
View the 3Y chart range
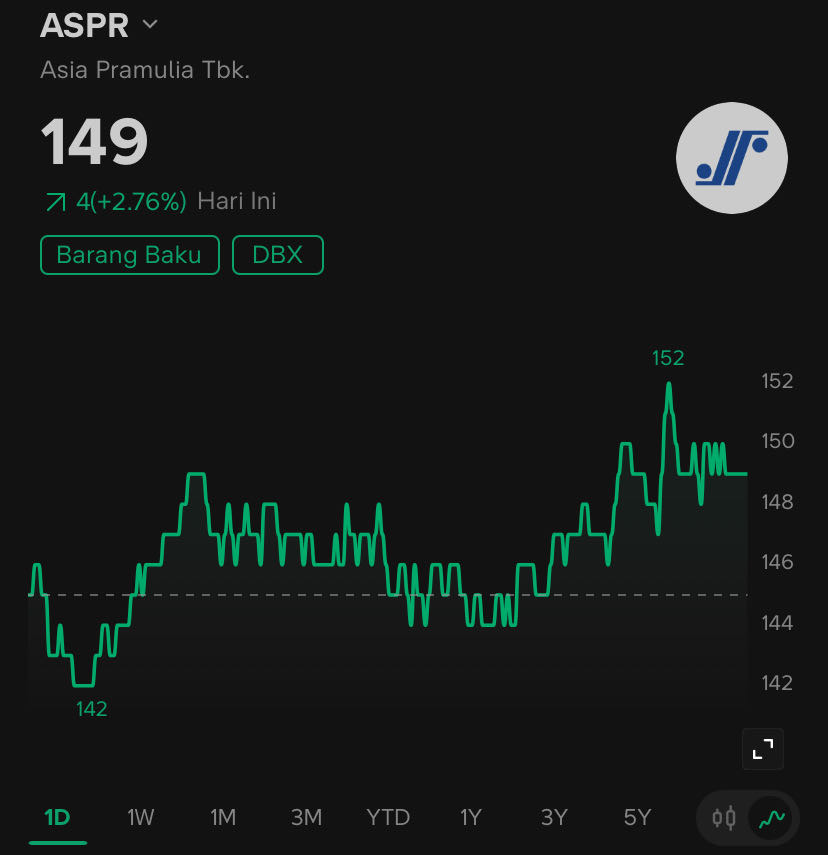pyautogui.click(x=554, y=818)
